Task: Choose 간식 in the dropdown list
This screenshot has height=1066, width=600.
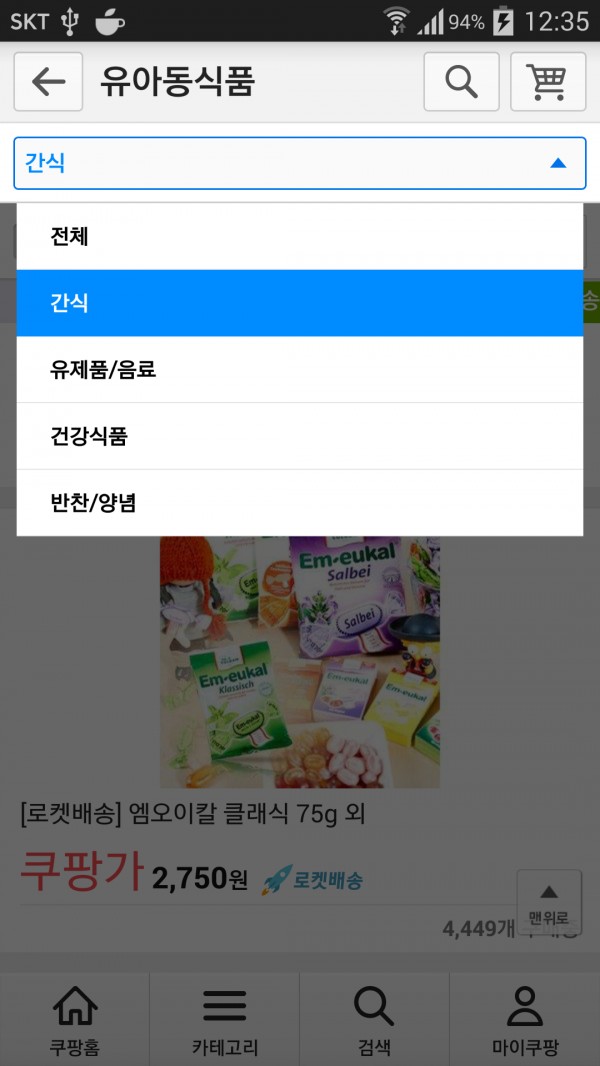Action: pos(299,303)
